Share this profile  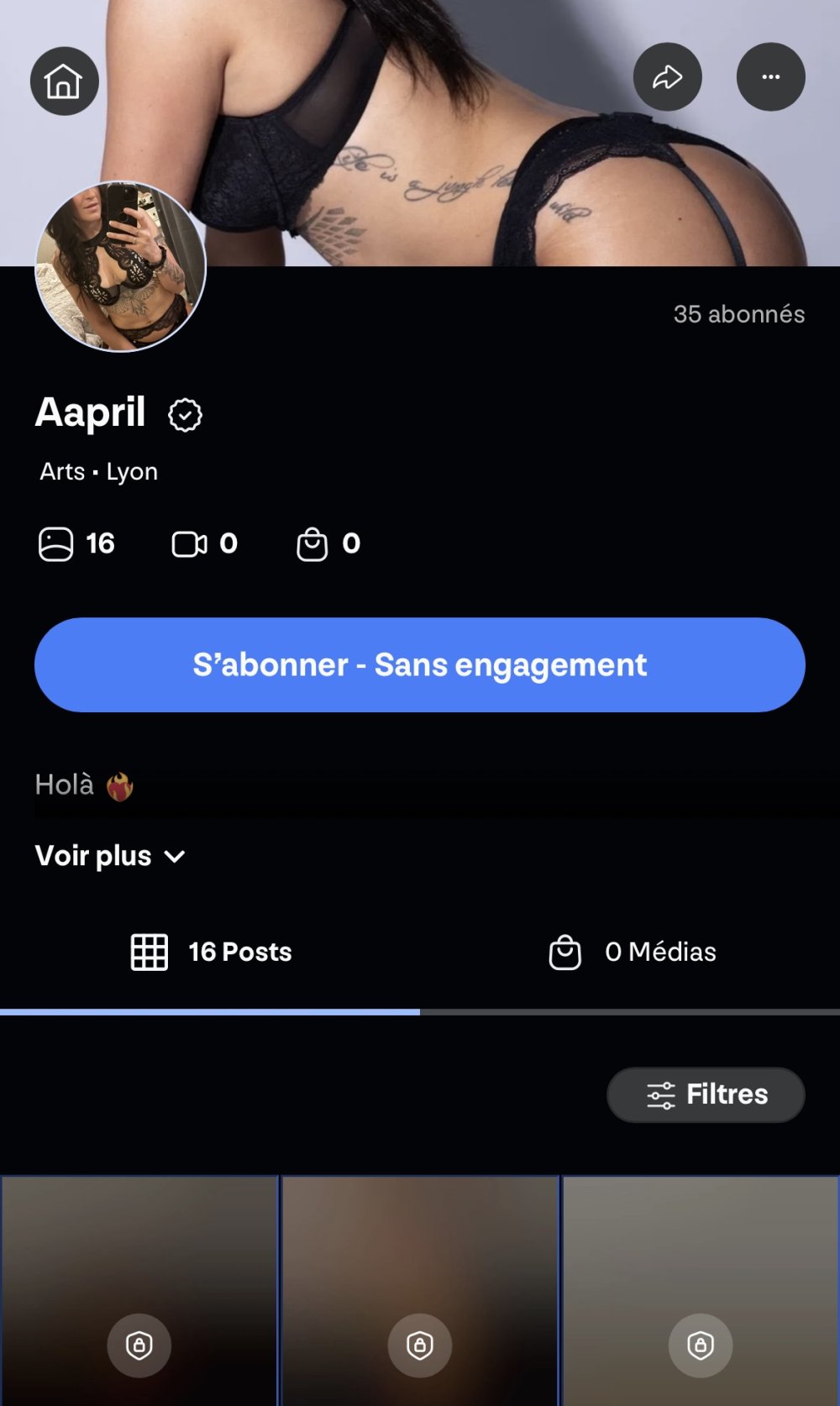(667, 77)
